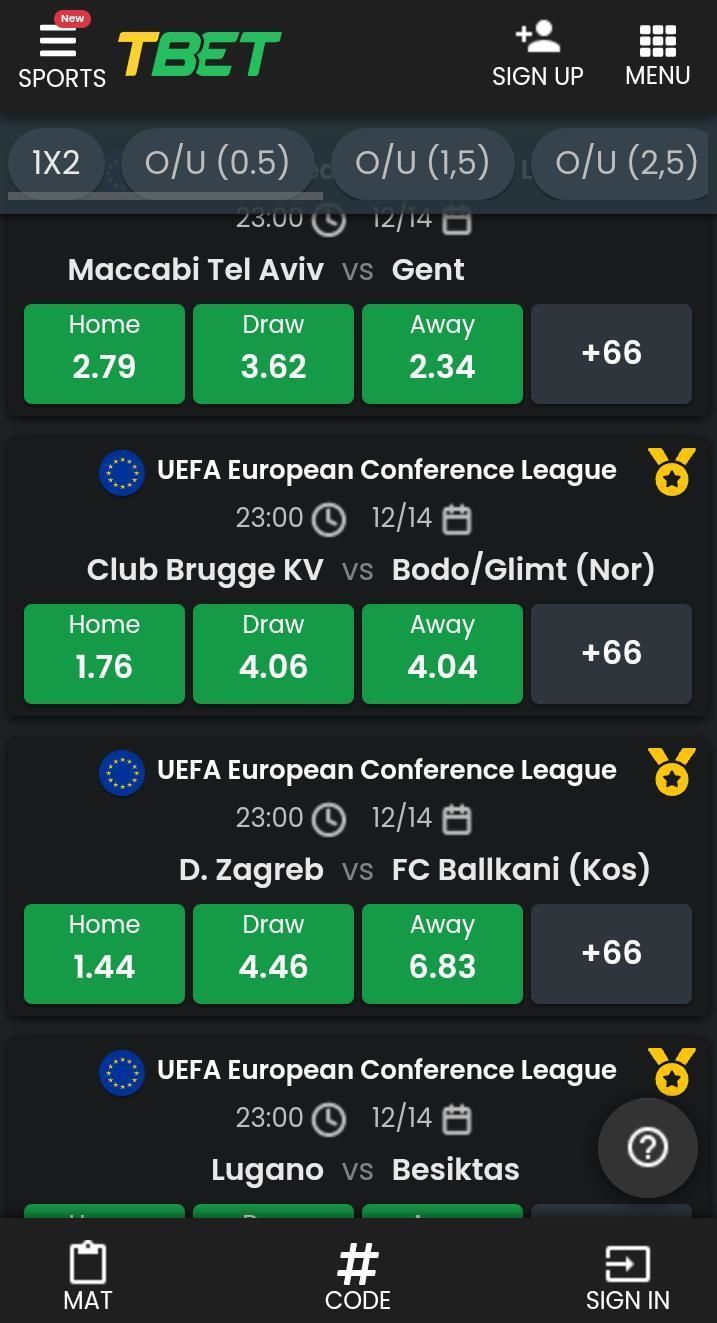The width and height of the screenshot is (717, 1323).
Task: Open the Sports hamburger menu
Action: tap(61, 54)
